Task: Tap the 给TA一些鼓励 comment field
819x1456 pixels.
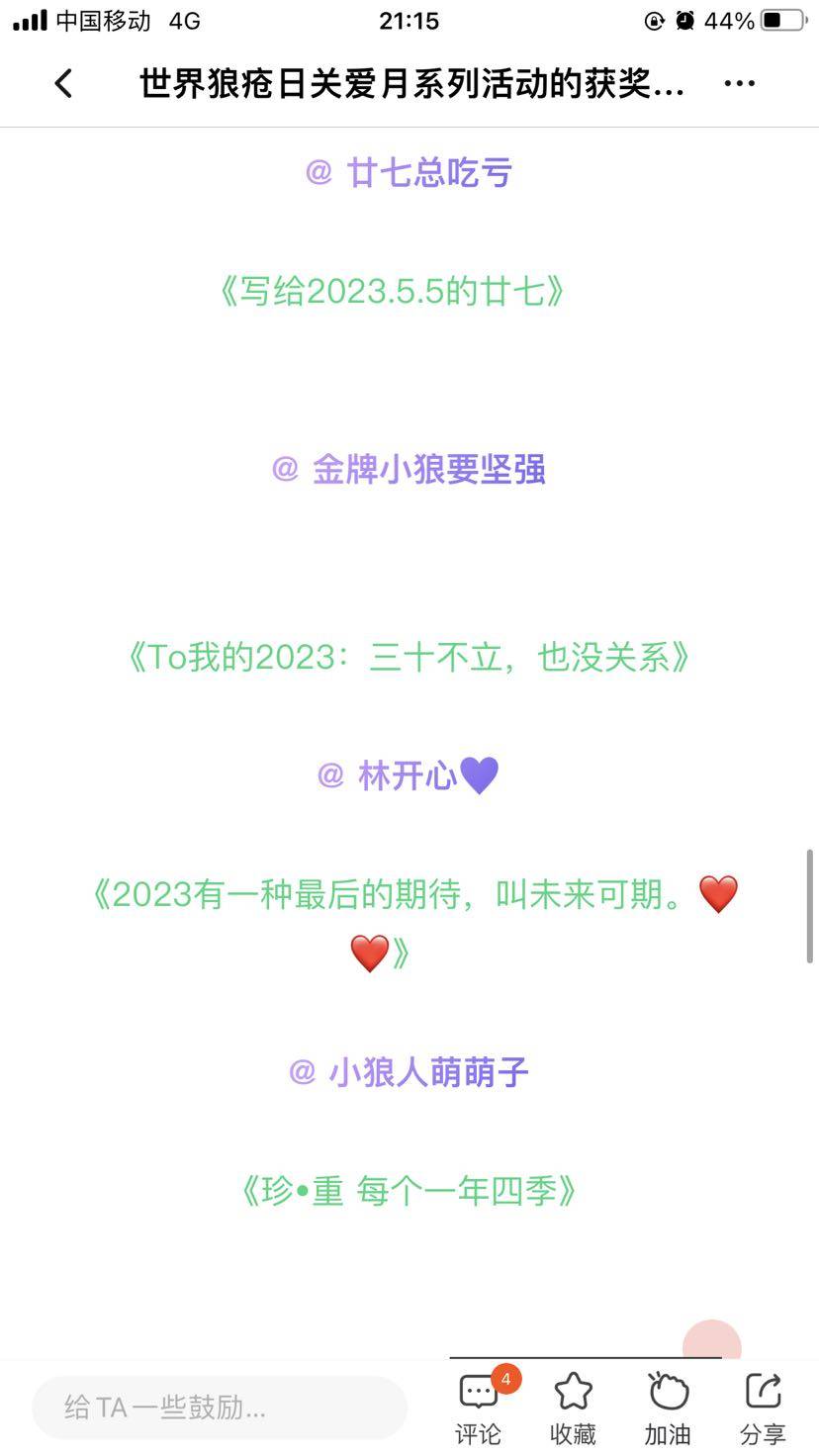Action: tap(220, 1407)
